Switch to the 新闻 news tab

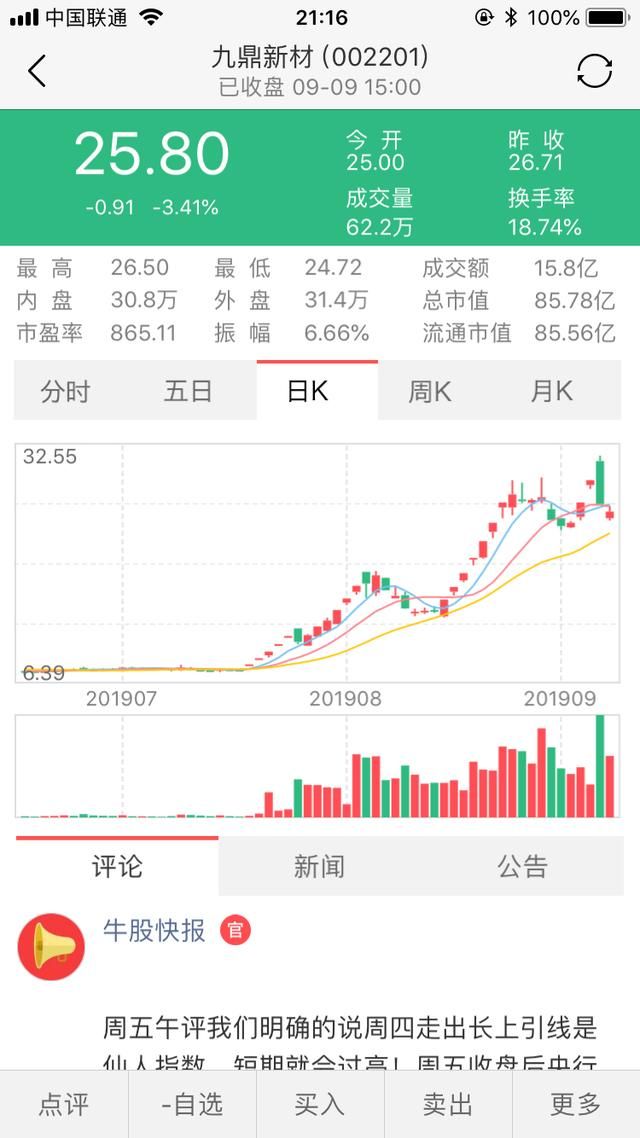point(319,866)
